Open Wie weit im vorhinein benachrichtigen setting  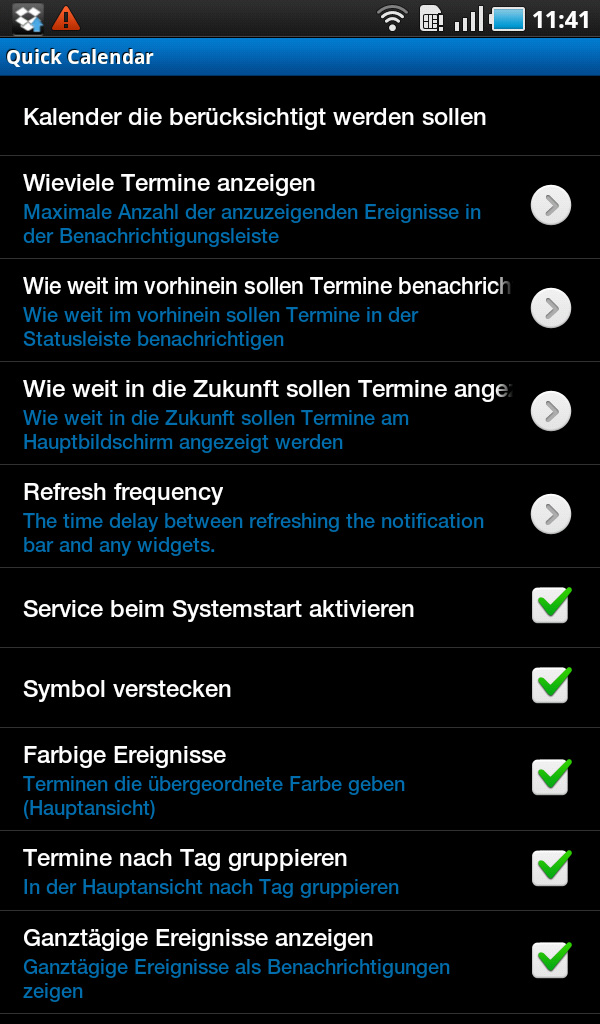click(x=550, y=309)
